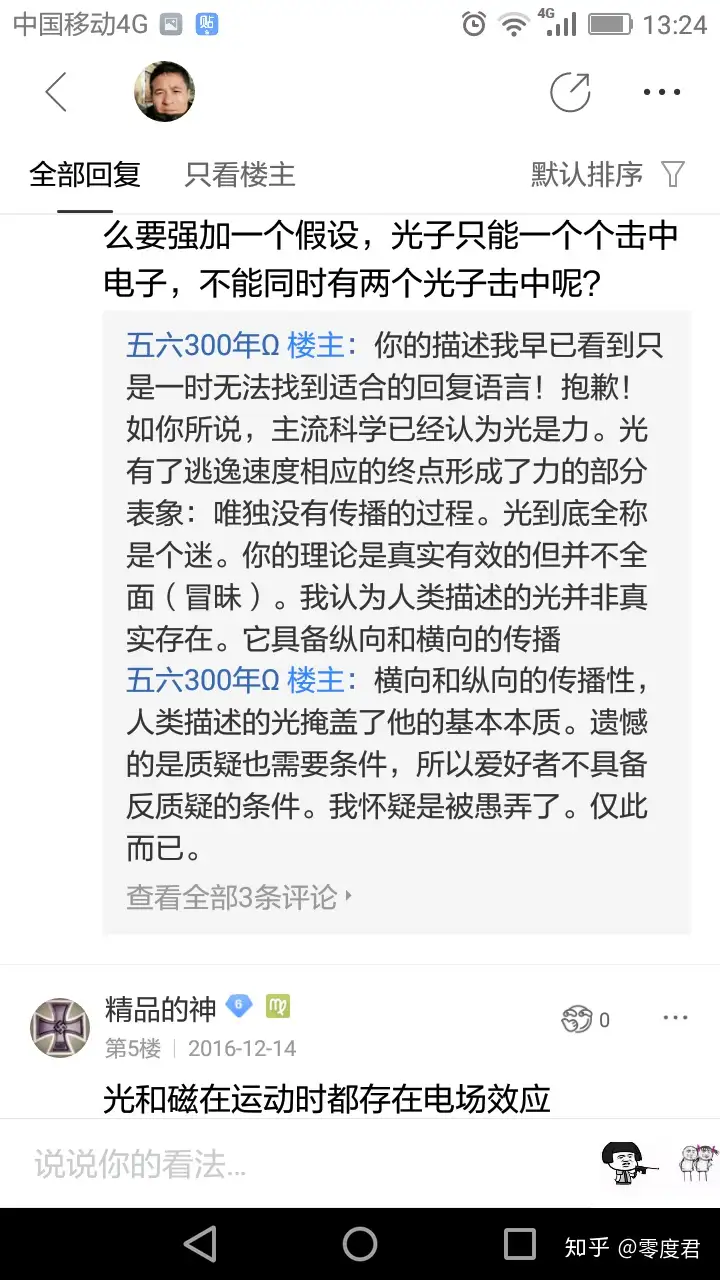Open the poster's avatar in the header
The image size is (720, 1280).
(x=164, y=92)
